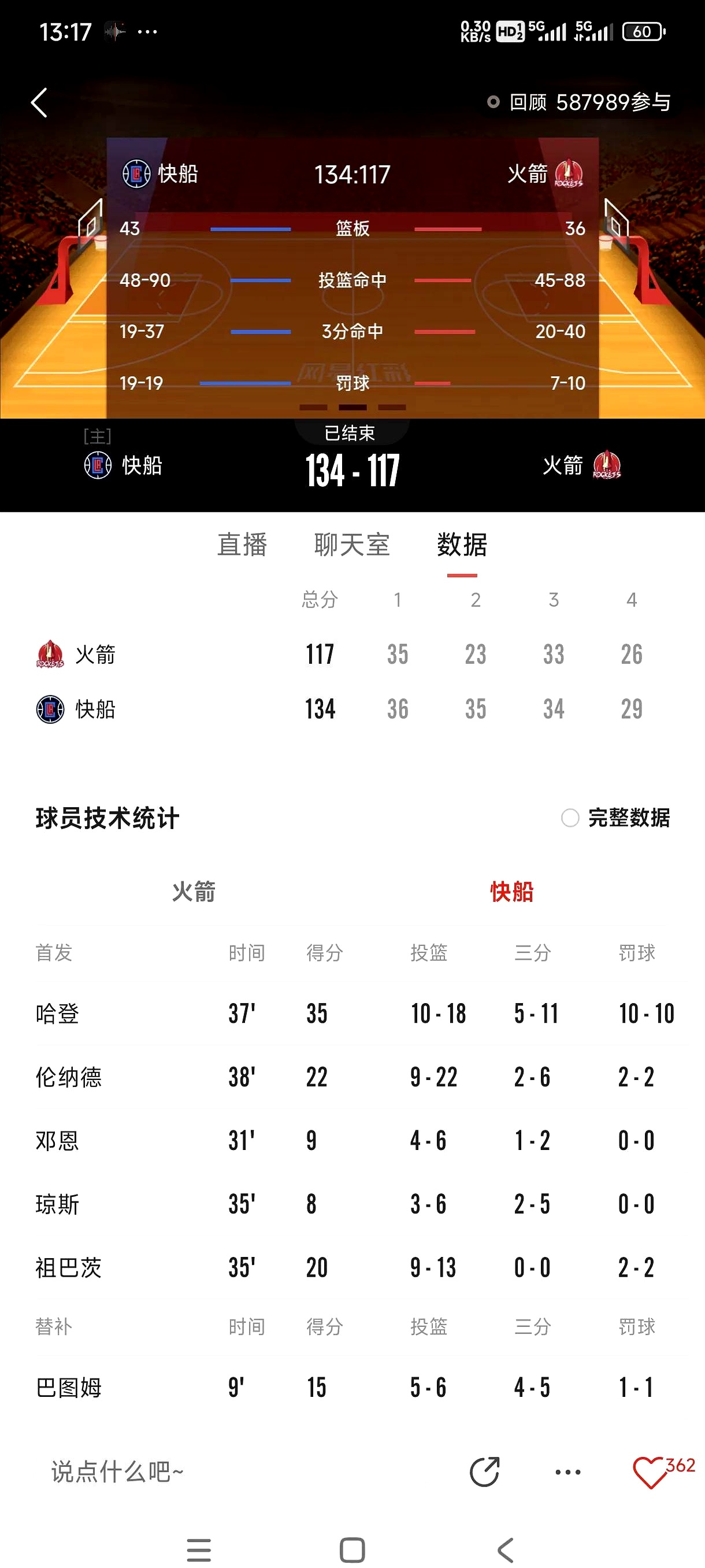Viewport: 705px width, 1568px height.
Task: Go back using the top-left arrow
Action: (x=39, y=102)
